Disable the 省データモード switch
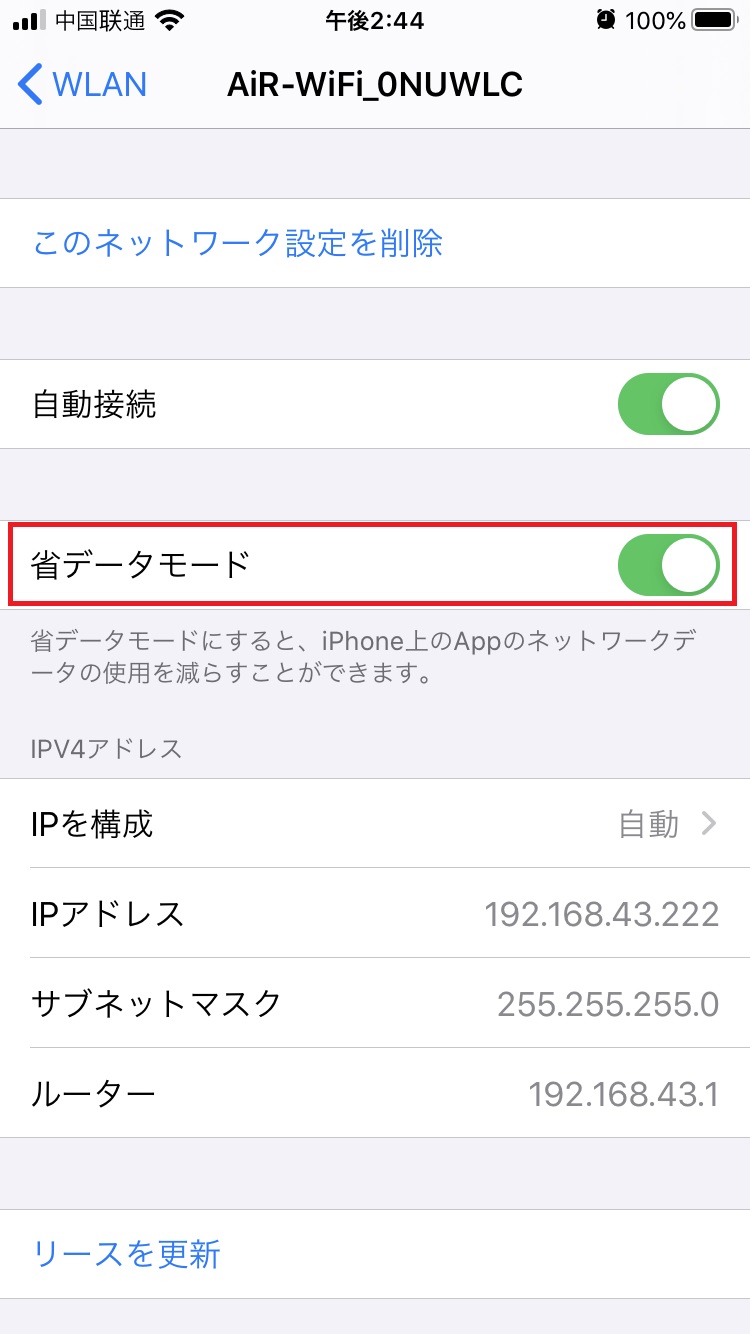The height and width of the screenshot is (1334, 750). [669, 565]
